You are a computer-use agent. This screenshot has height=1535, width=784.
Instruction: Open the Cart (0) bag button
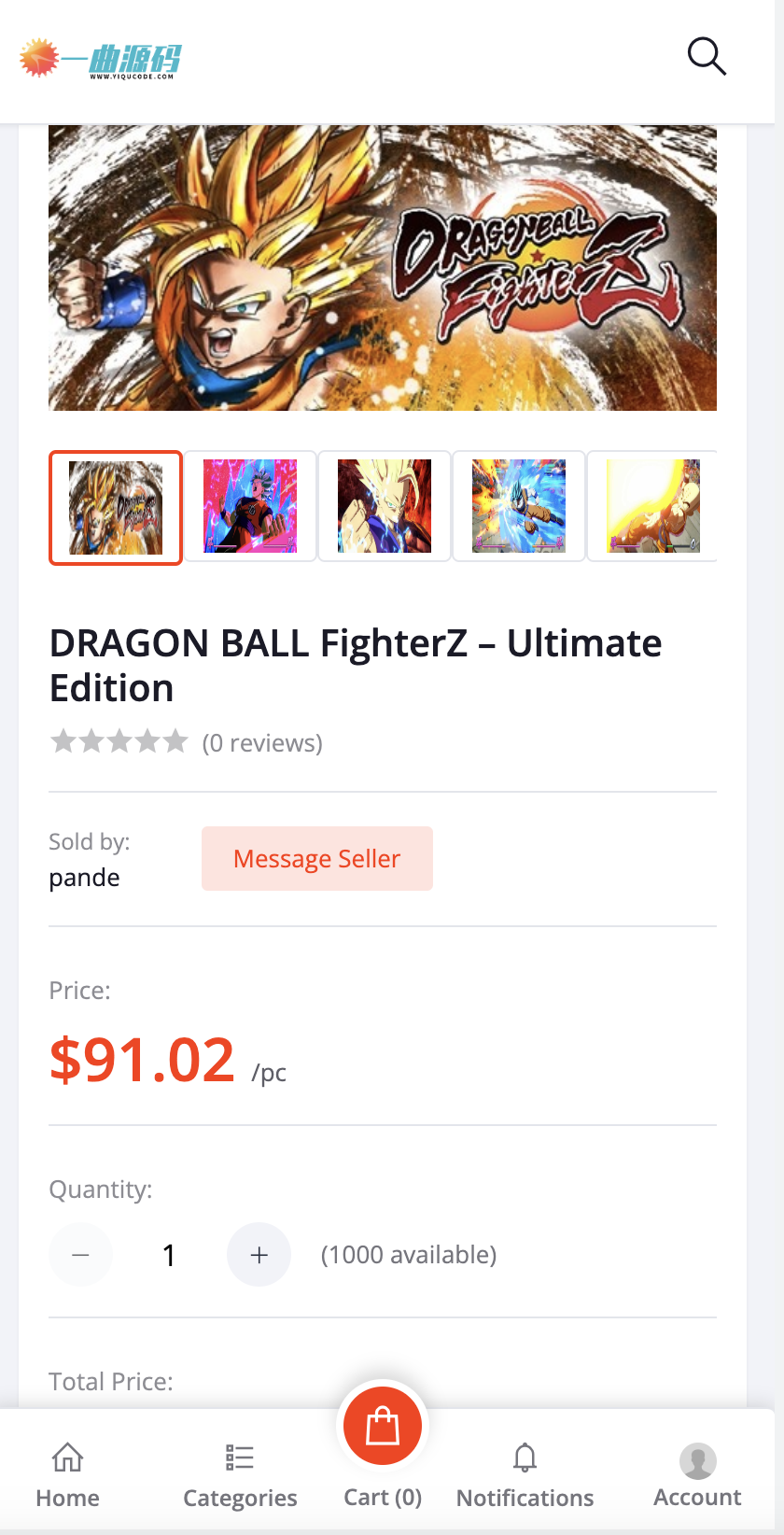(x=383, y=1427)
